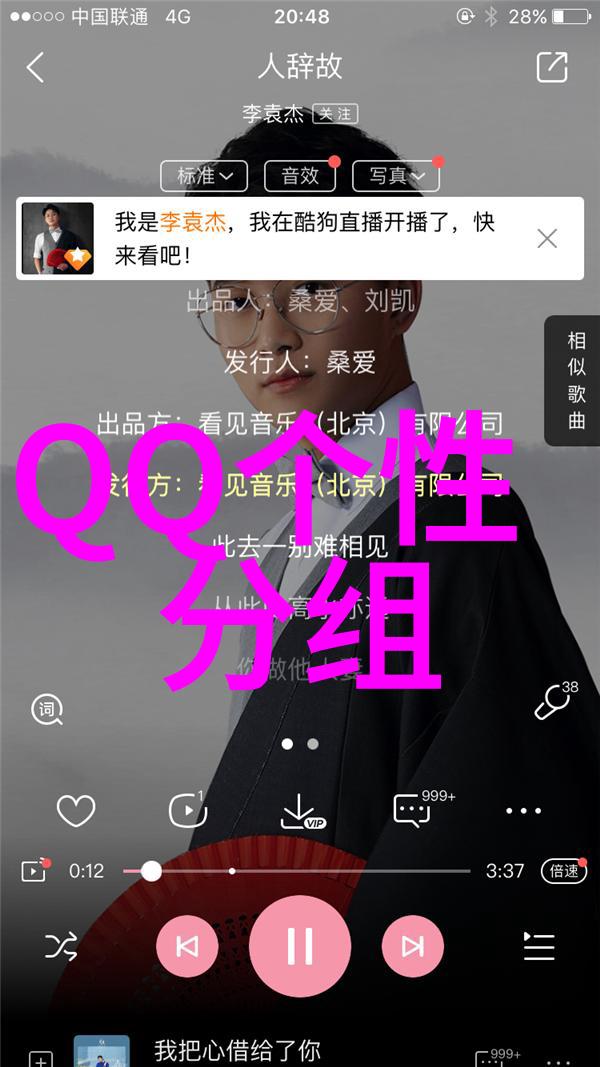Share the song 人辞故
The image size is (600, 1067).
click(551, 68)
